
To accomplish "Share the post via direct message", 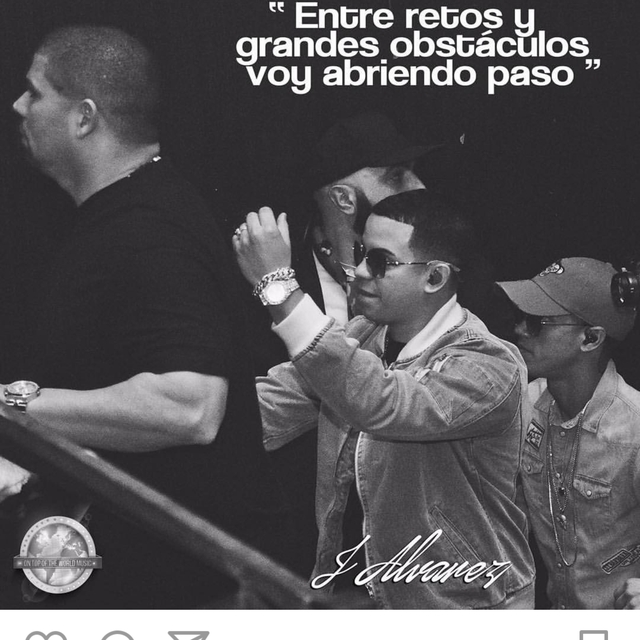I will tap(188, 636).
